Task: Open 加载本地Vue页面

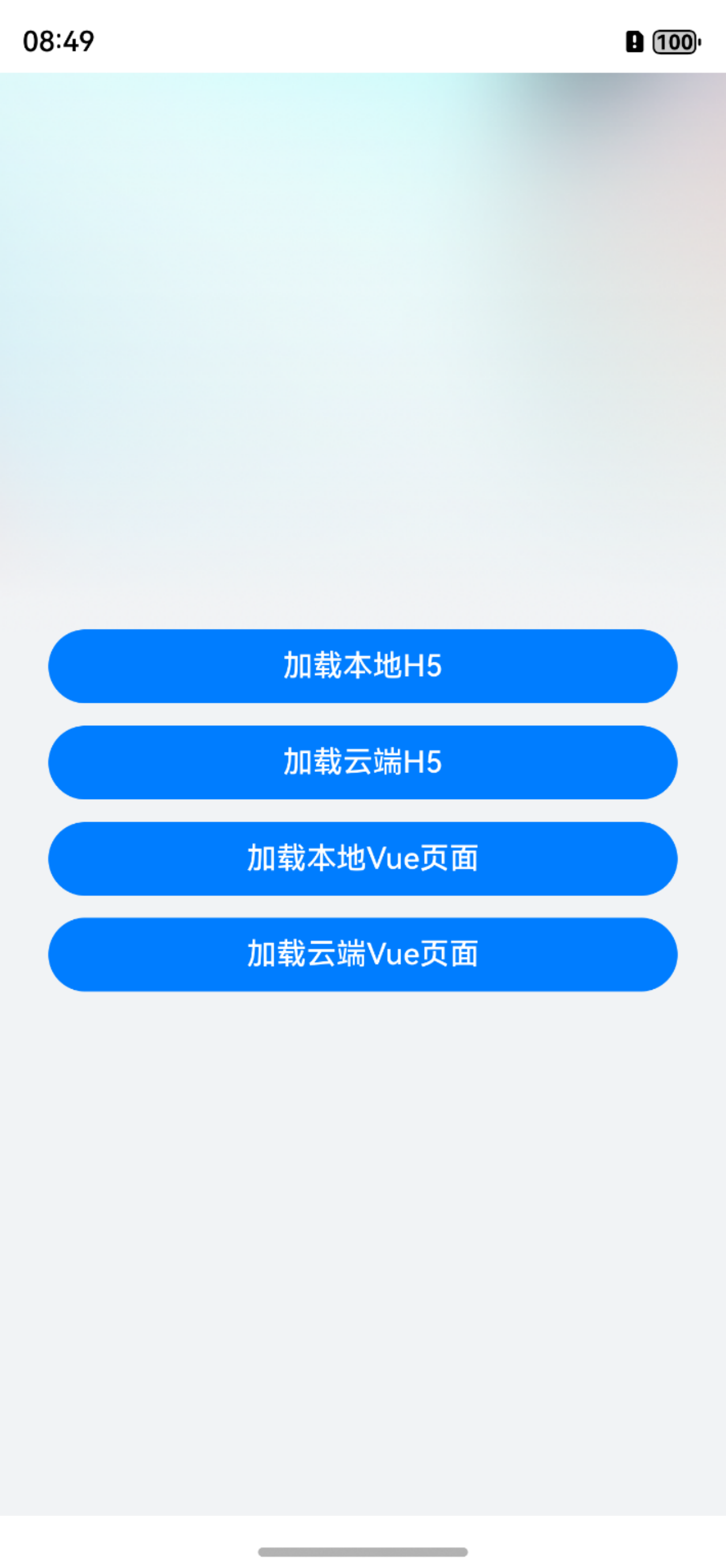Action: (x=362, y=858)
